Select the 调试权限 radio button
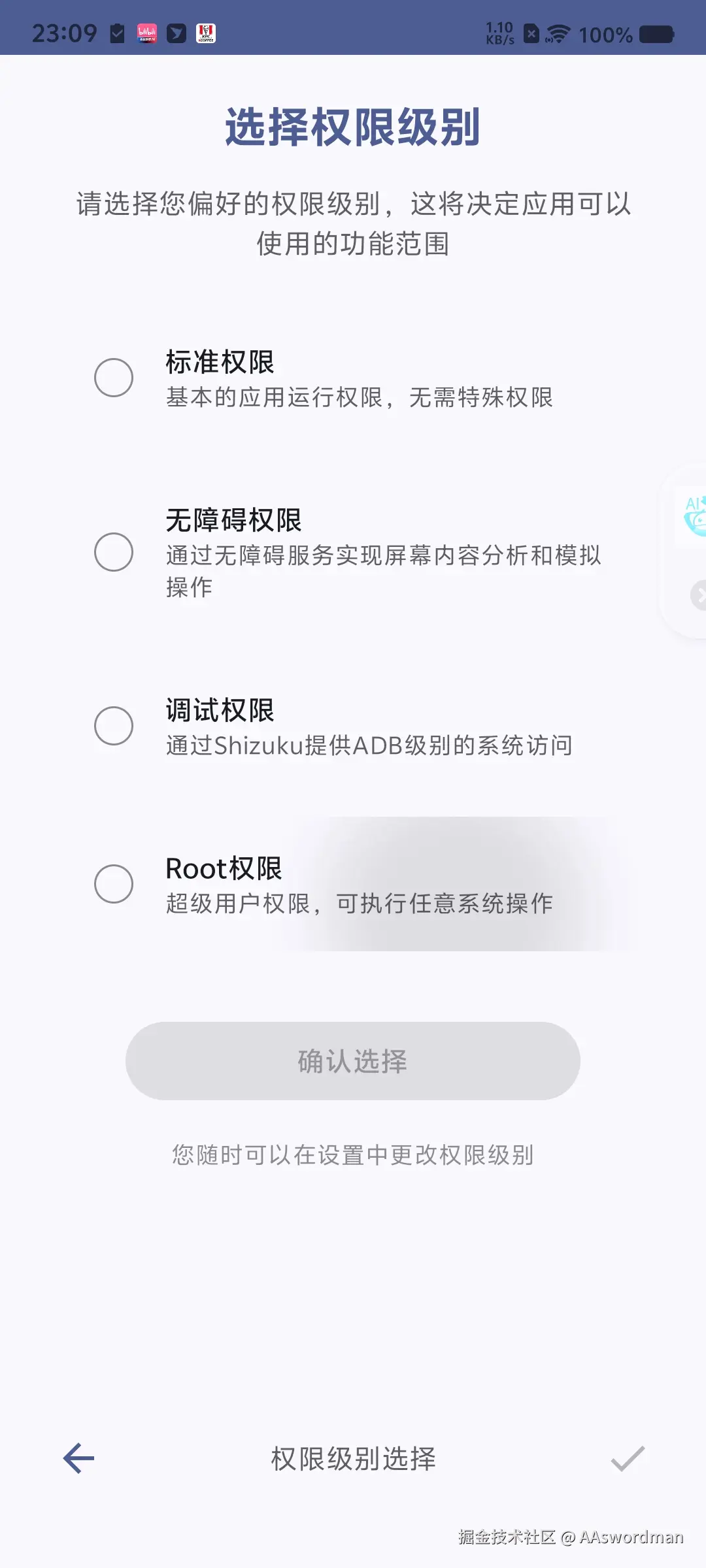The width and height of the screenshot is (706, 1568). [112, 725]
